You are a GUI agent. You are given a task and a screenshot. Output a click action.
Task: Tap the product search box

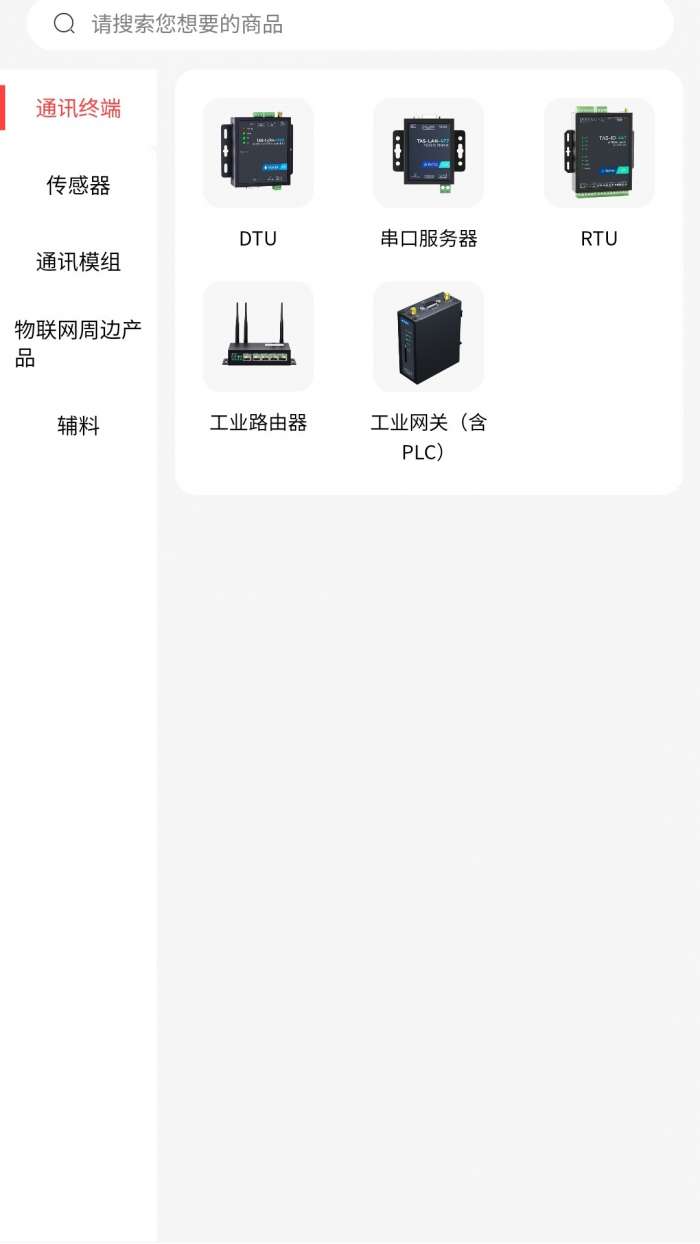(350, 24)
